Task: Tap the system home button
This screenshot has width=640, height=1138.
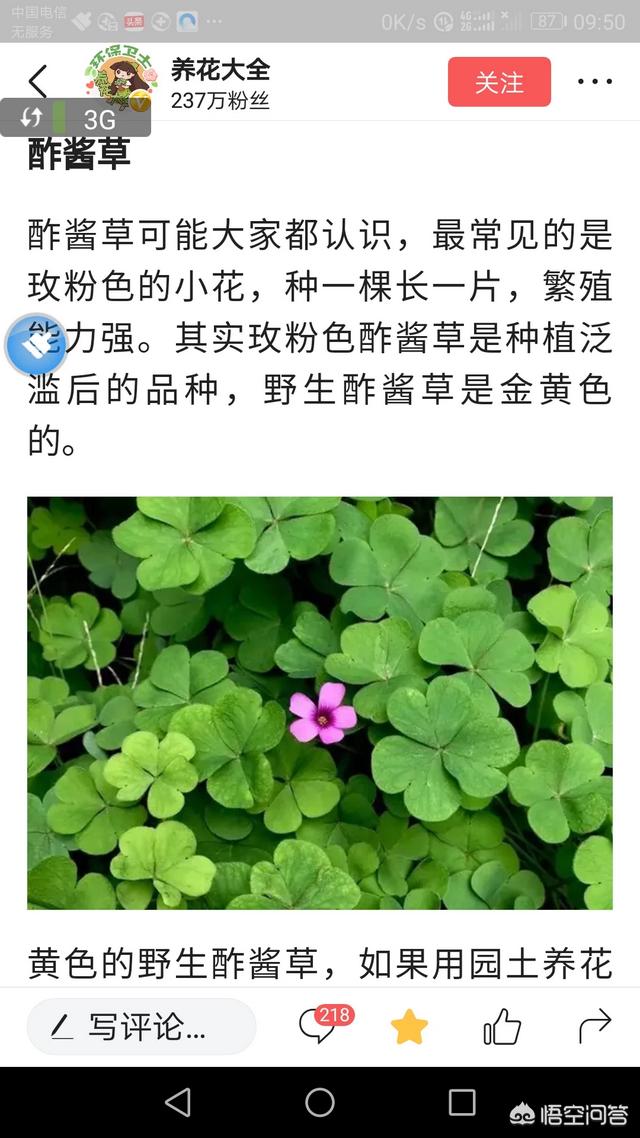Action: click(320, 1102)
